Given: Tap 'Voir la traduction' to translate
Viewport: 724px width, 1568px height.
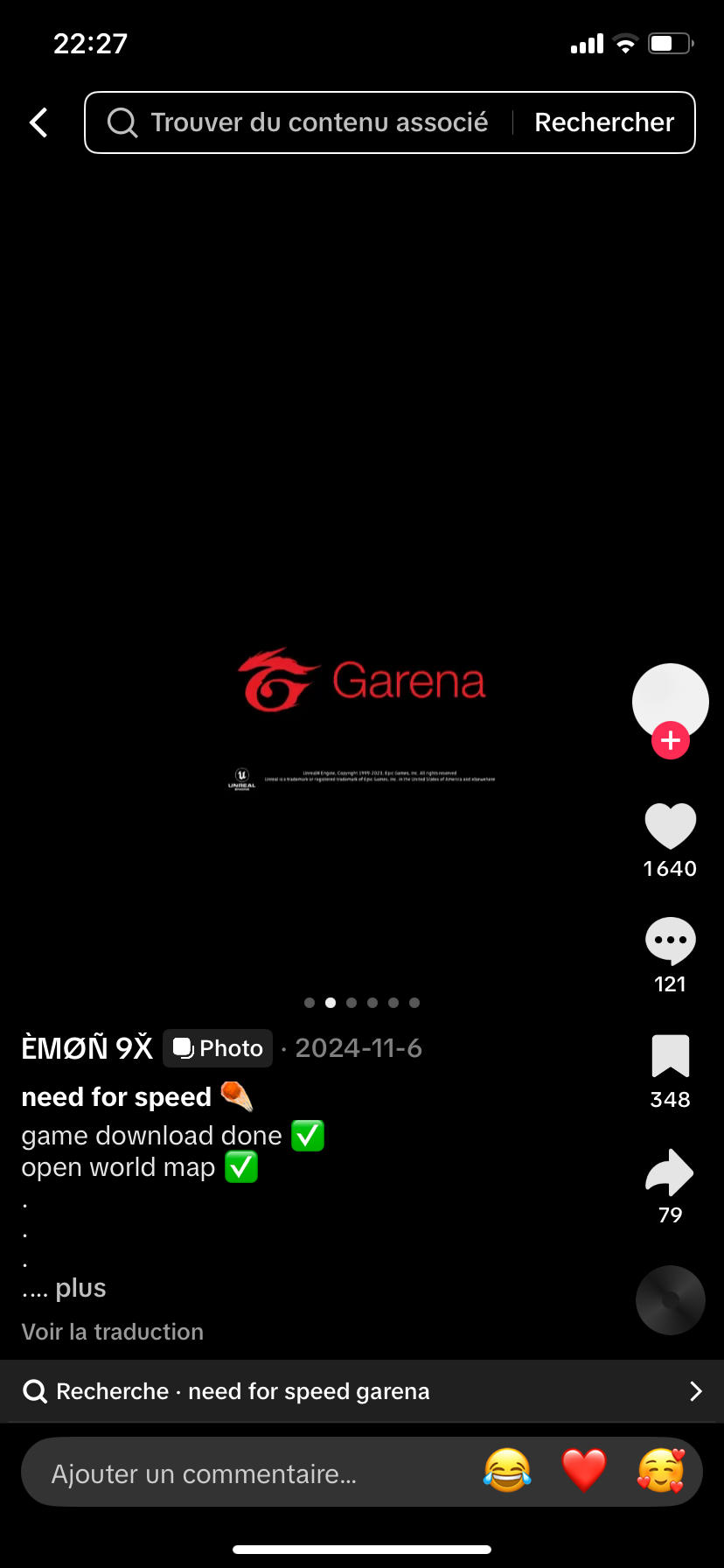Looking at the screenshot, I should pos(112,1332).
